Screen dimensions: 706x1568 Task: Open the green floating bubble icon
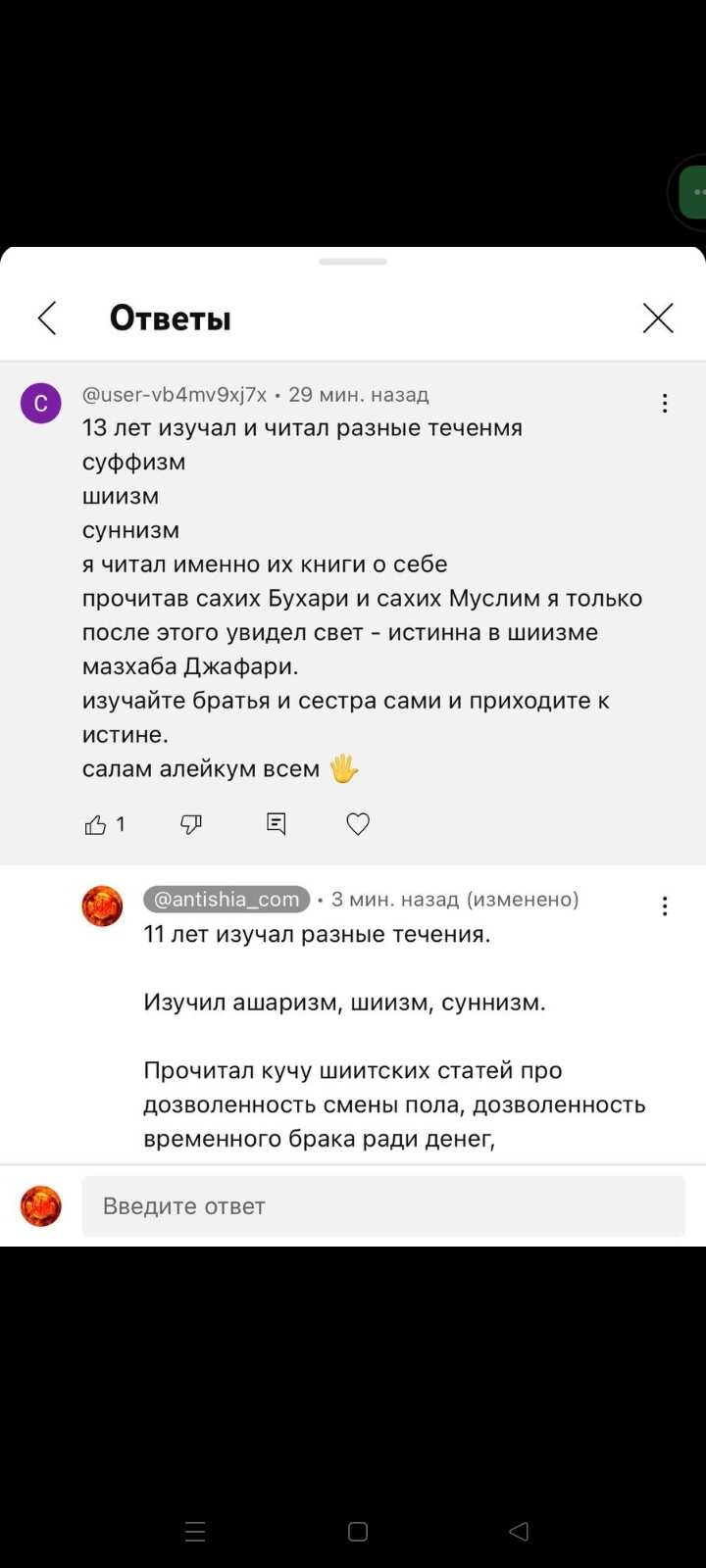[692, 192]
